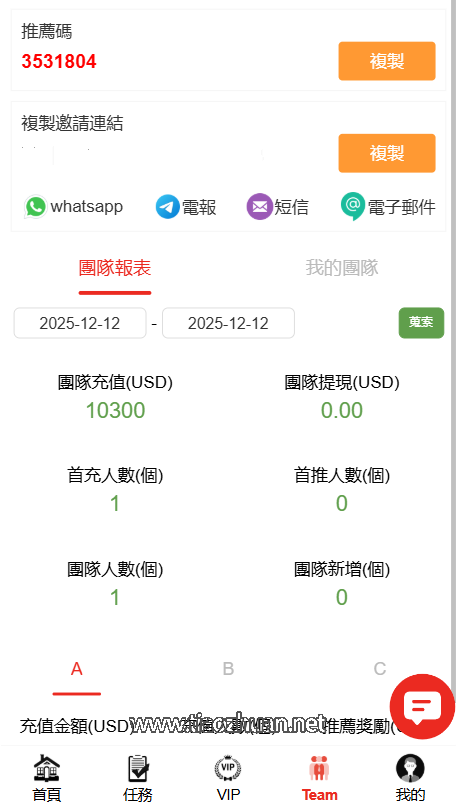Switch to the 我的團隊 tab
Screen dimensions: 456x806
pyautogui.click(x=342, y=268)
